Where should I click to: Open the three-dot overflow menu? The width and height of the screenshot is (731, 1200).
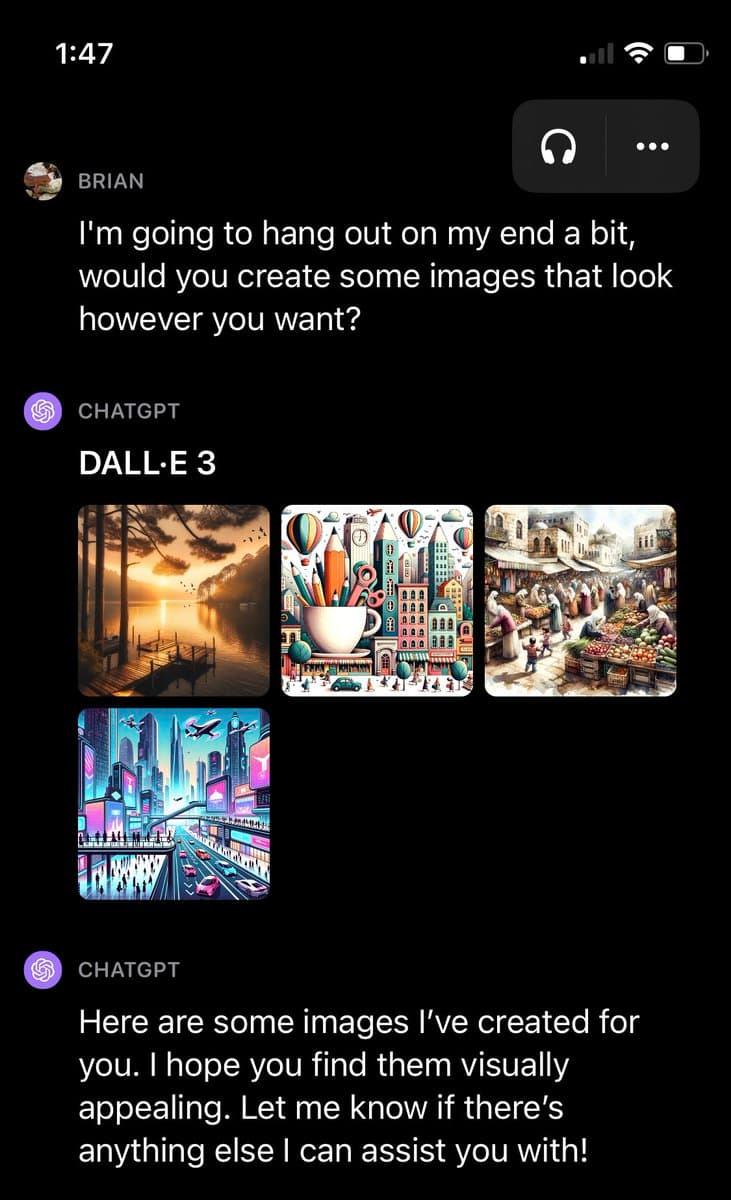point(652,147)
